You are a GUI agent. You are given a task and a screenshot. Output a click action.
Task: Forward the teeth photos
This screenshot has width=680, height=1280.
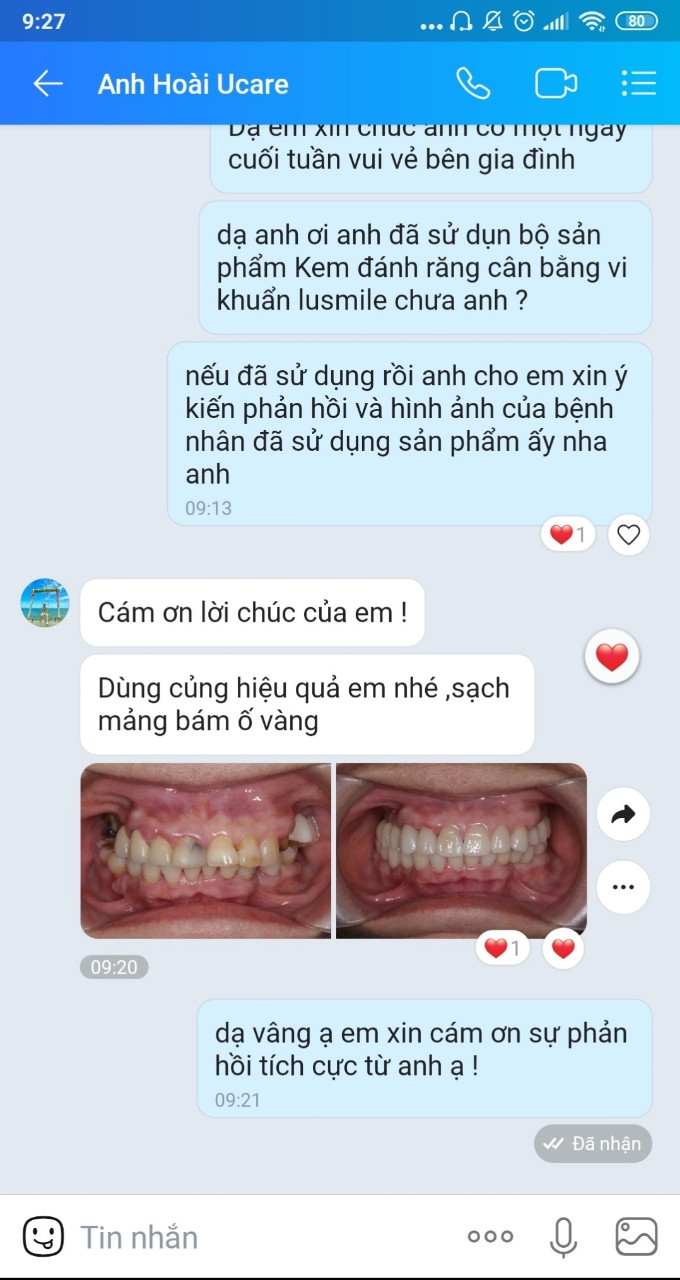(623, 815)
